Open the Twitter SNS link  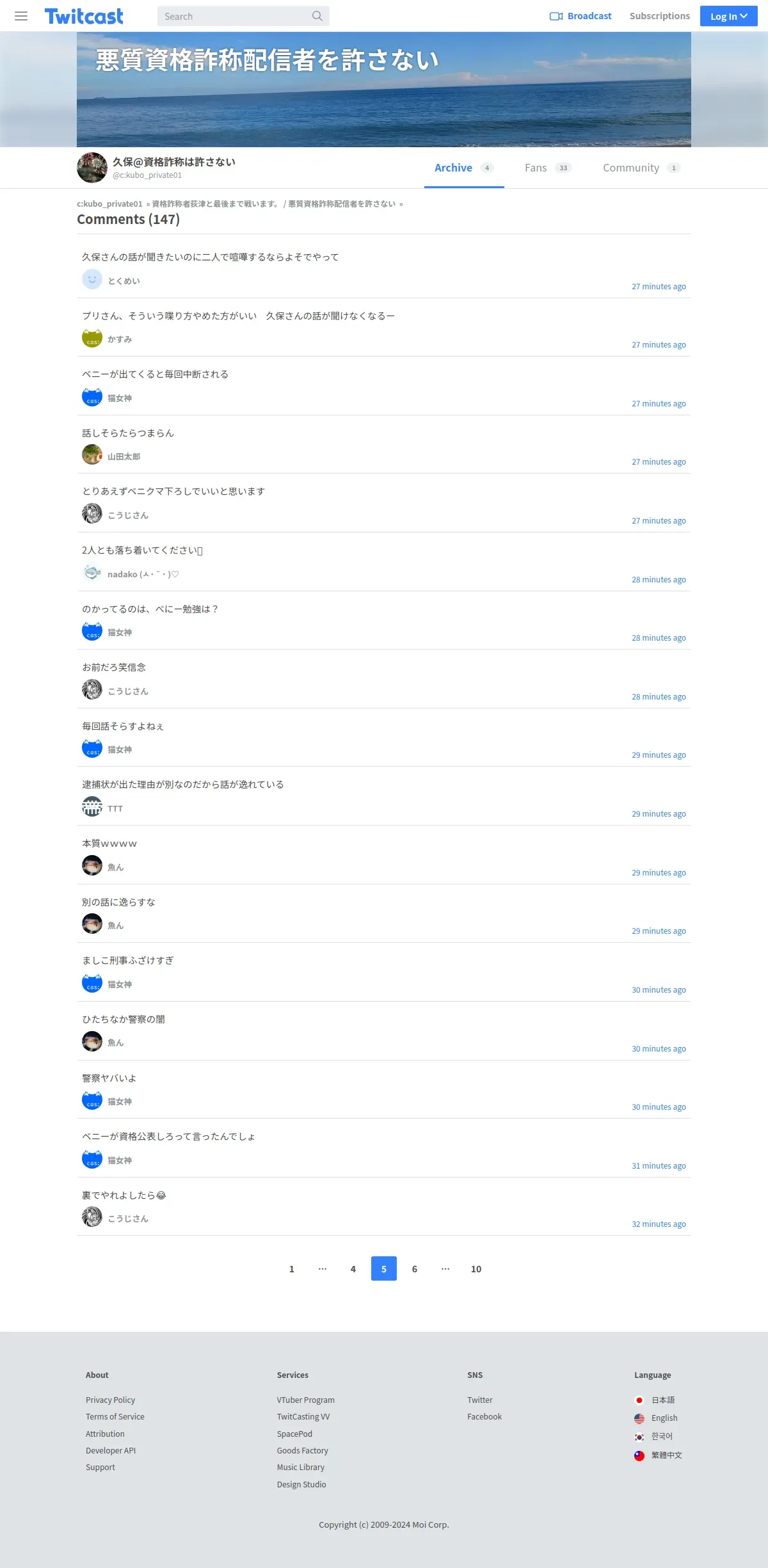click(x=480, y=1400)
